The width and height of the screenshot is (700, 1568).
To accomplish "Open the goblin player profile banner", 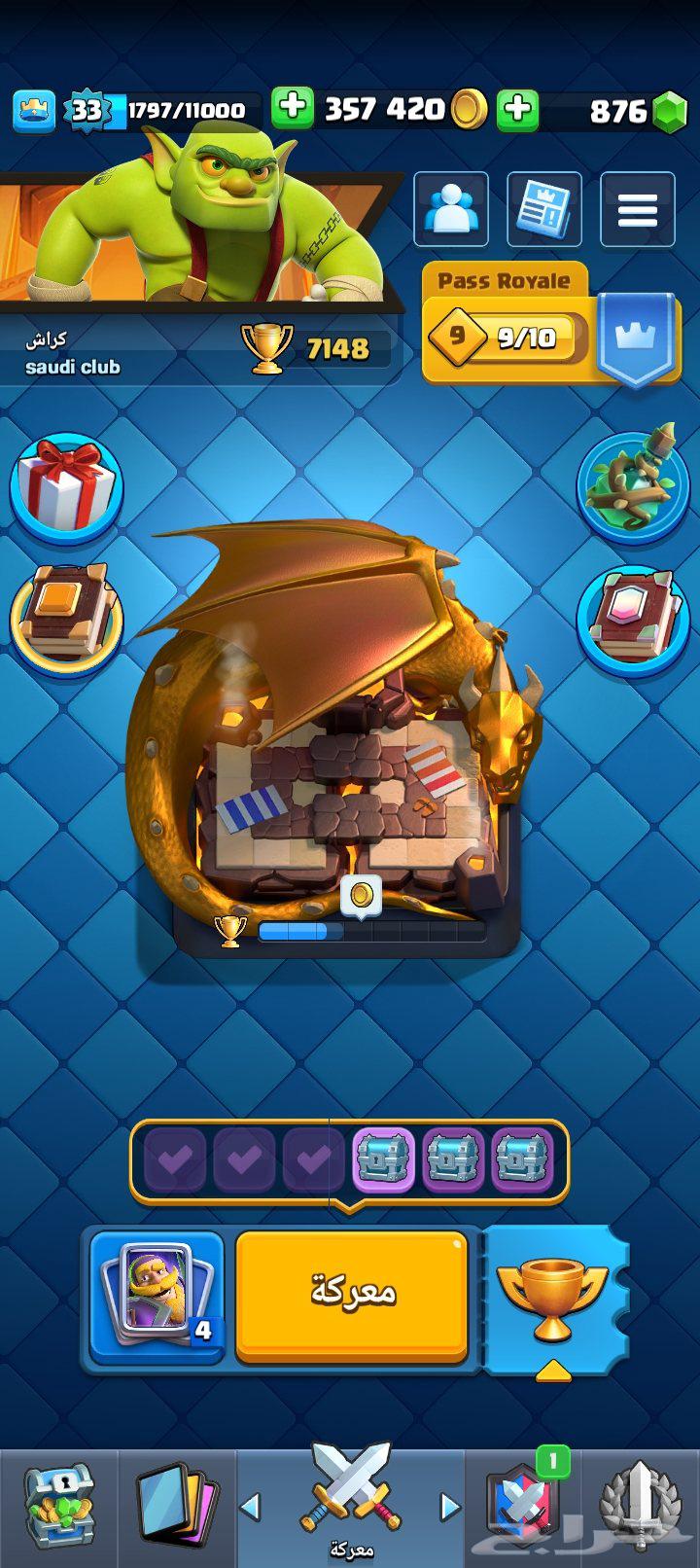I will coord(194,233).
